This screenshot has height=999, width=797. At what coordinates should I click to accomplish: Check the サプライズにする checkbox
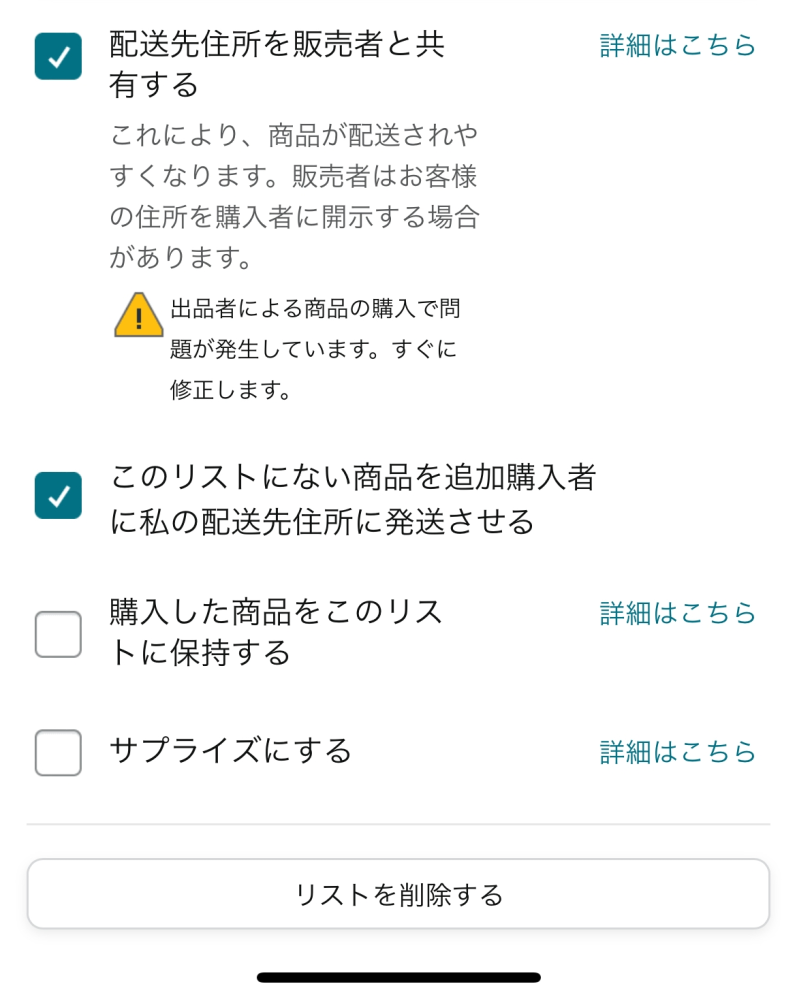point(57,753)
